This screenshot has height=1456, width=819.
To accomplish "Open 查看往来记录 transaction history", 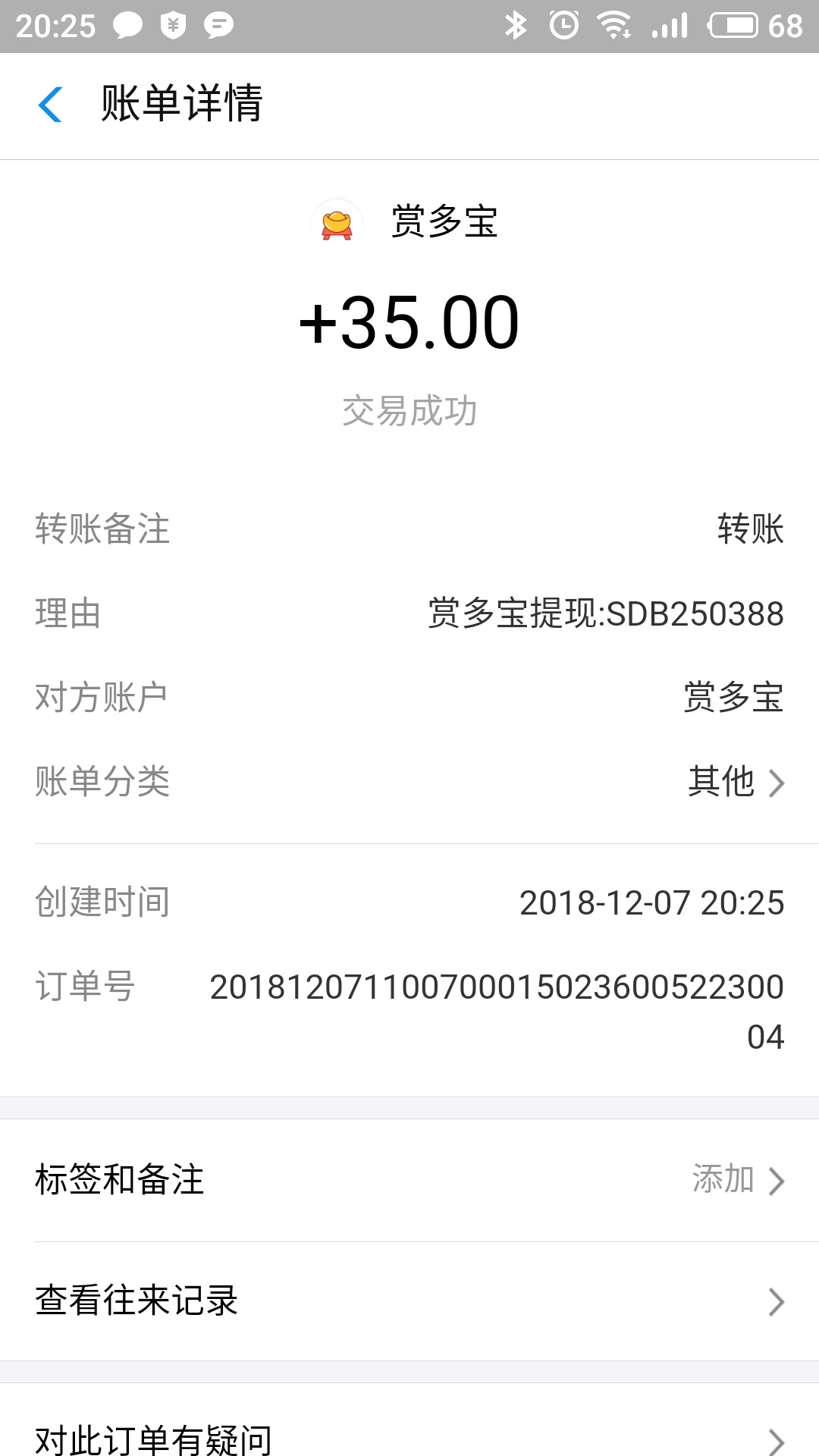I will click(409, 1301).
